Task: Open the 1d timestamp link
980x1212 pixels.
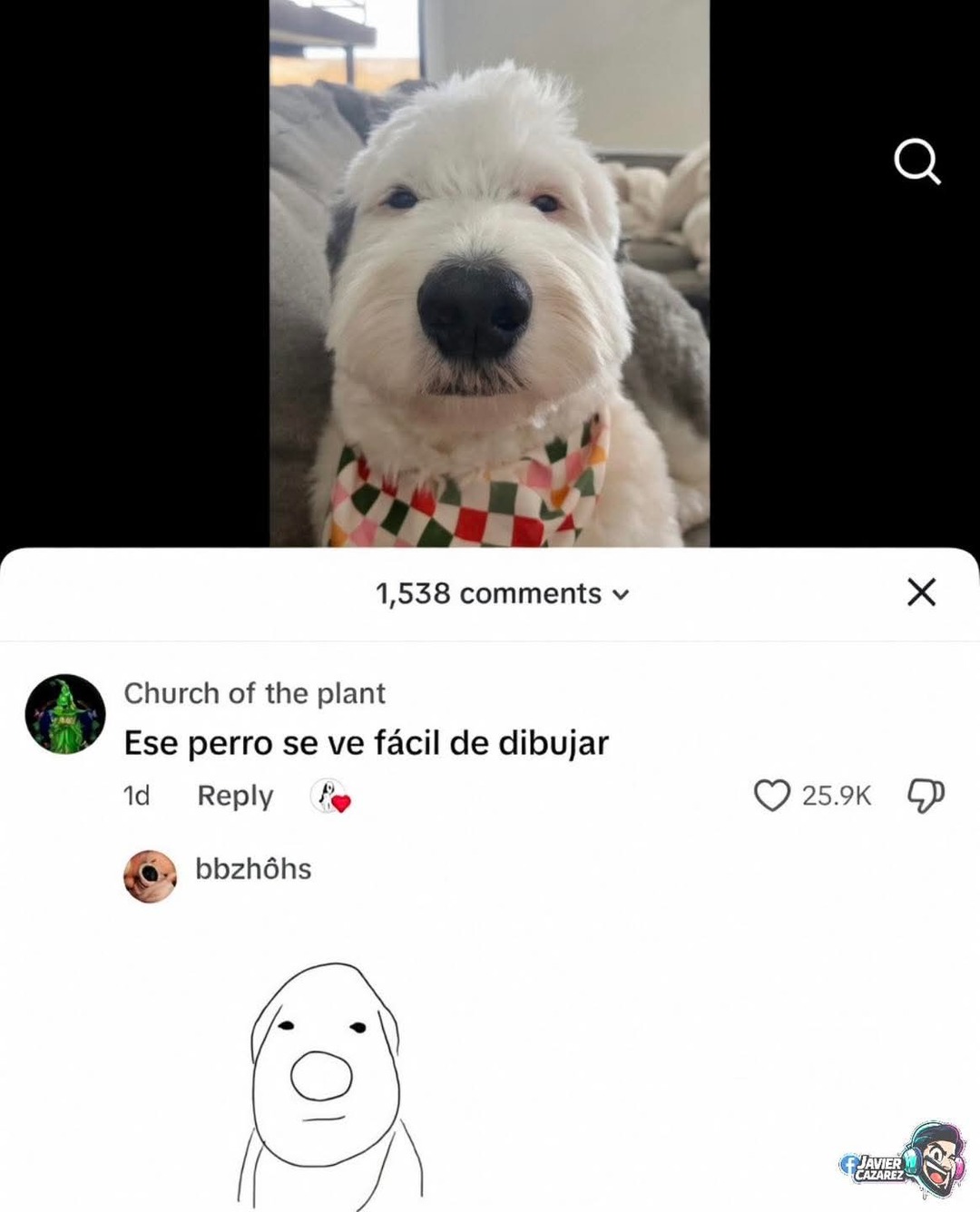Action: pyautogui.click(x=134, y=796)
